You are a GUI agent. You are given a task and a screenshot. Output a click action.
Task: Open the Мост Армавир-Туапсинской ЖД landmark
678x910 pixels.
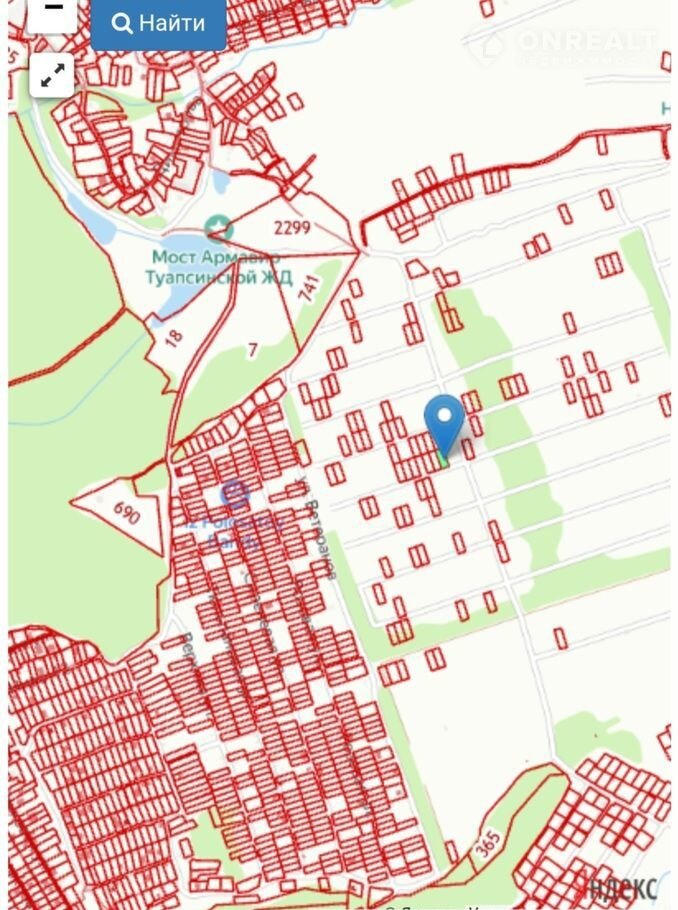[218, 228]
